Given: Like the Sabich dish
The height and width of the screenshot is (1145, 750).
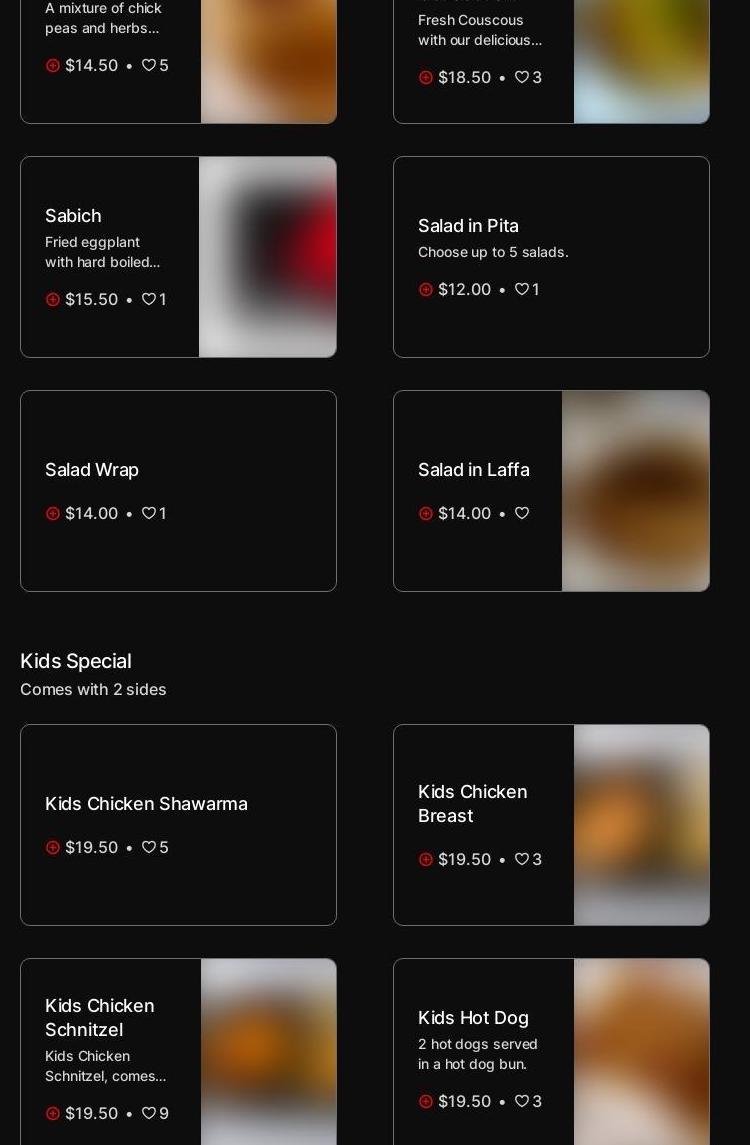Looking at the screenshot, I should coord(149,299).
